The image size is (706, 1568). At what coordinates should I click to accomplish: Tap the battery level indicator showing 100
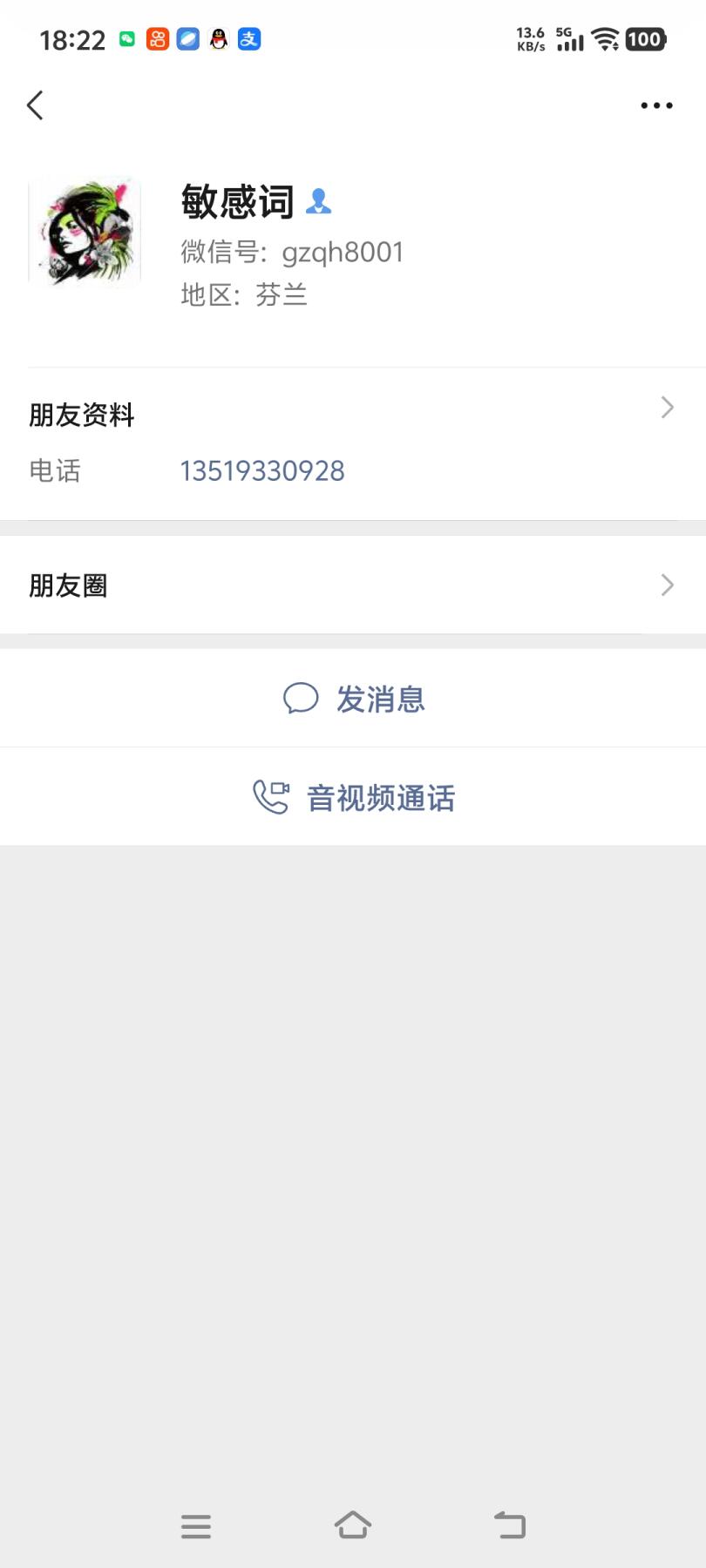pyautogui.click(x=645, y=38)
